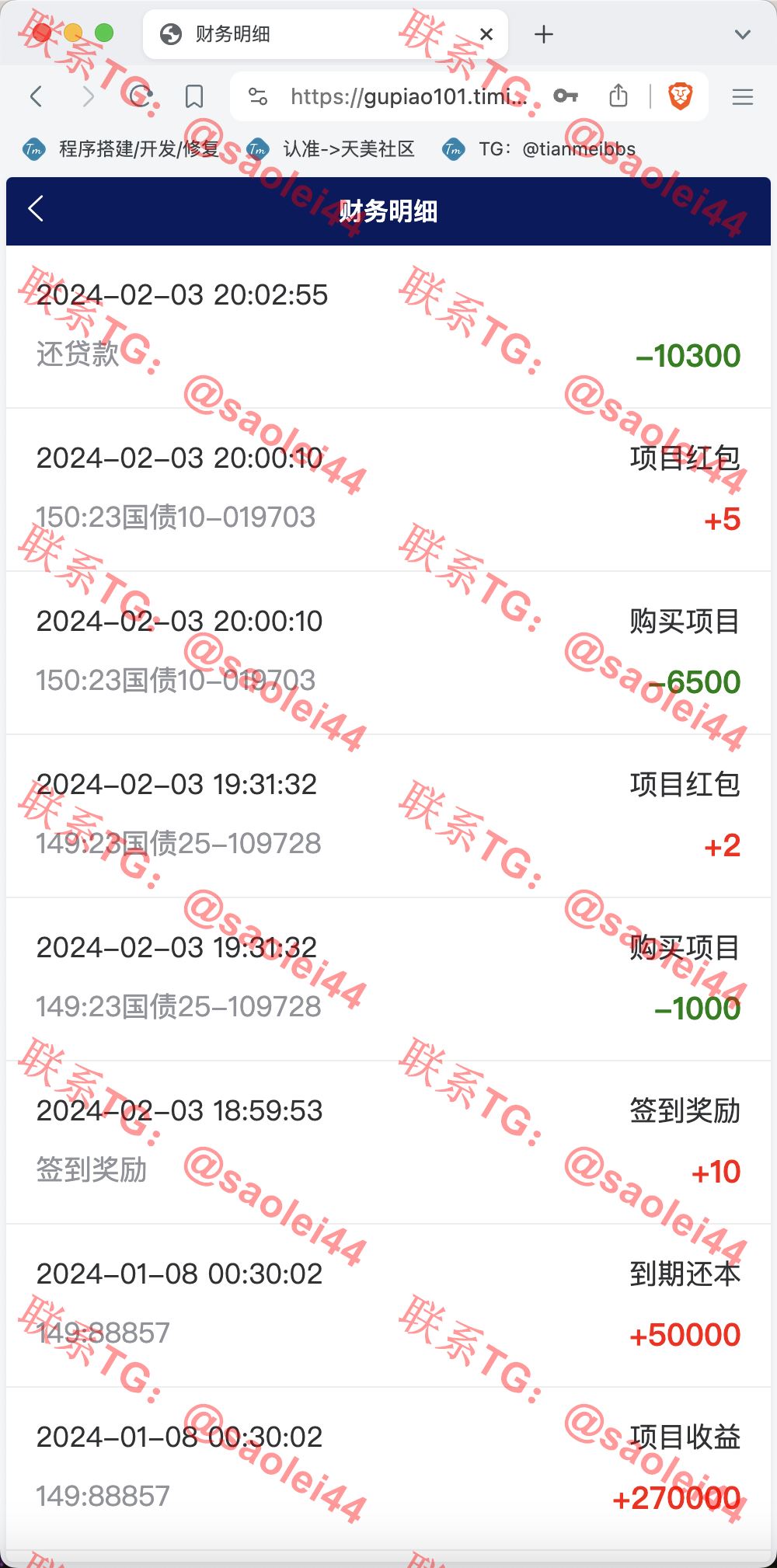Open the TG: @tianmeibbs bookmark
Image resolution: width=777 pixels, height=1568 pixels.
539,148
